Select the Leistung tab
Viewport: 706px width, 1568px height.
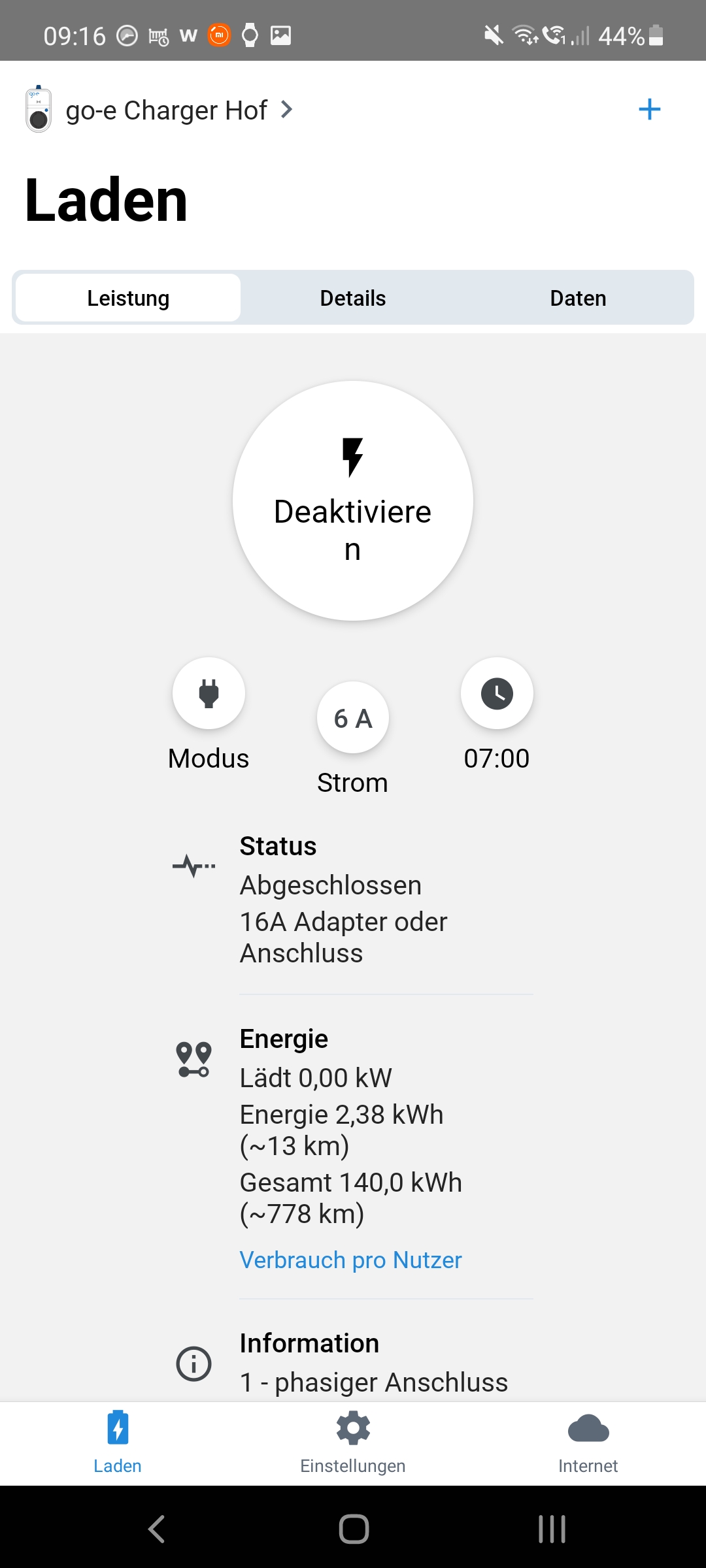pyautogui.click(x=128, y=298)
